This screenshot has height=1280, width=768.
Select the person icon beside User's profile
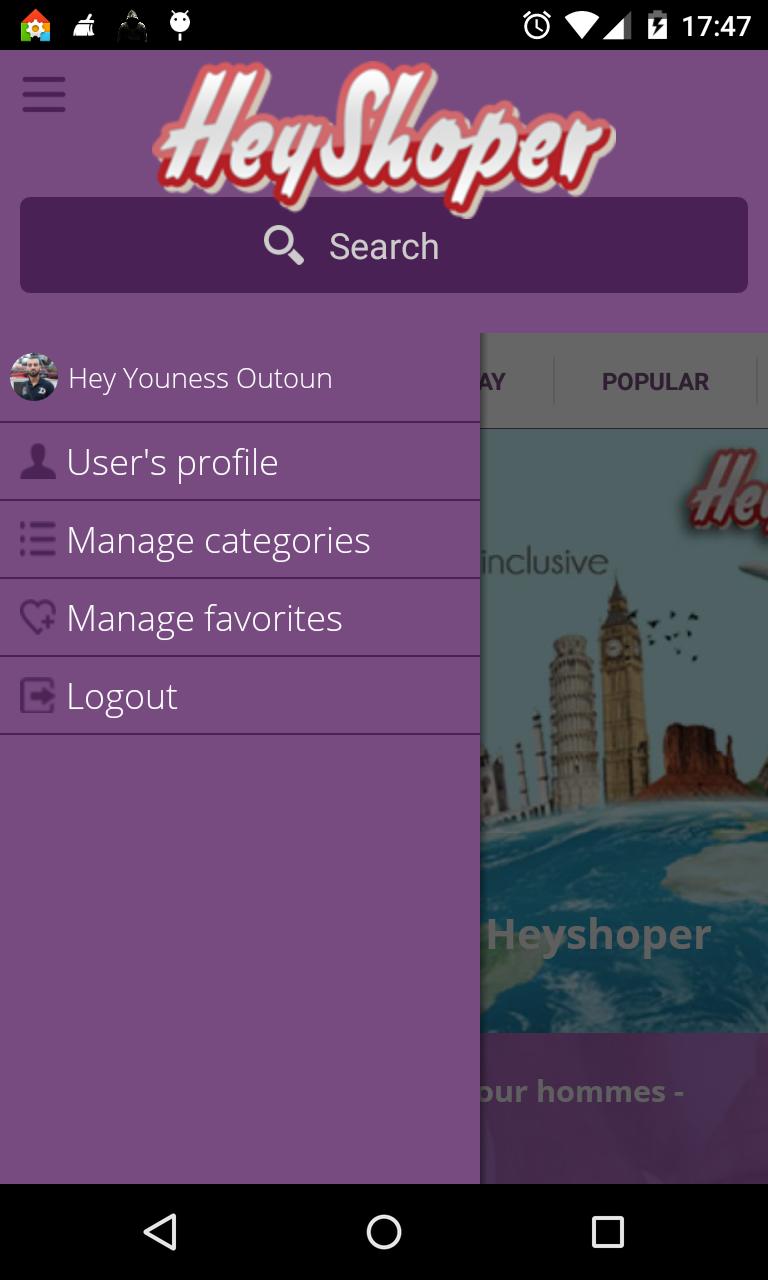click(37, 461)
